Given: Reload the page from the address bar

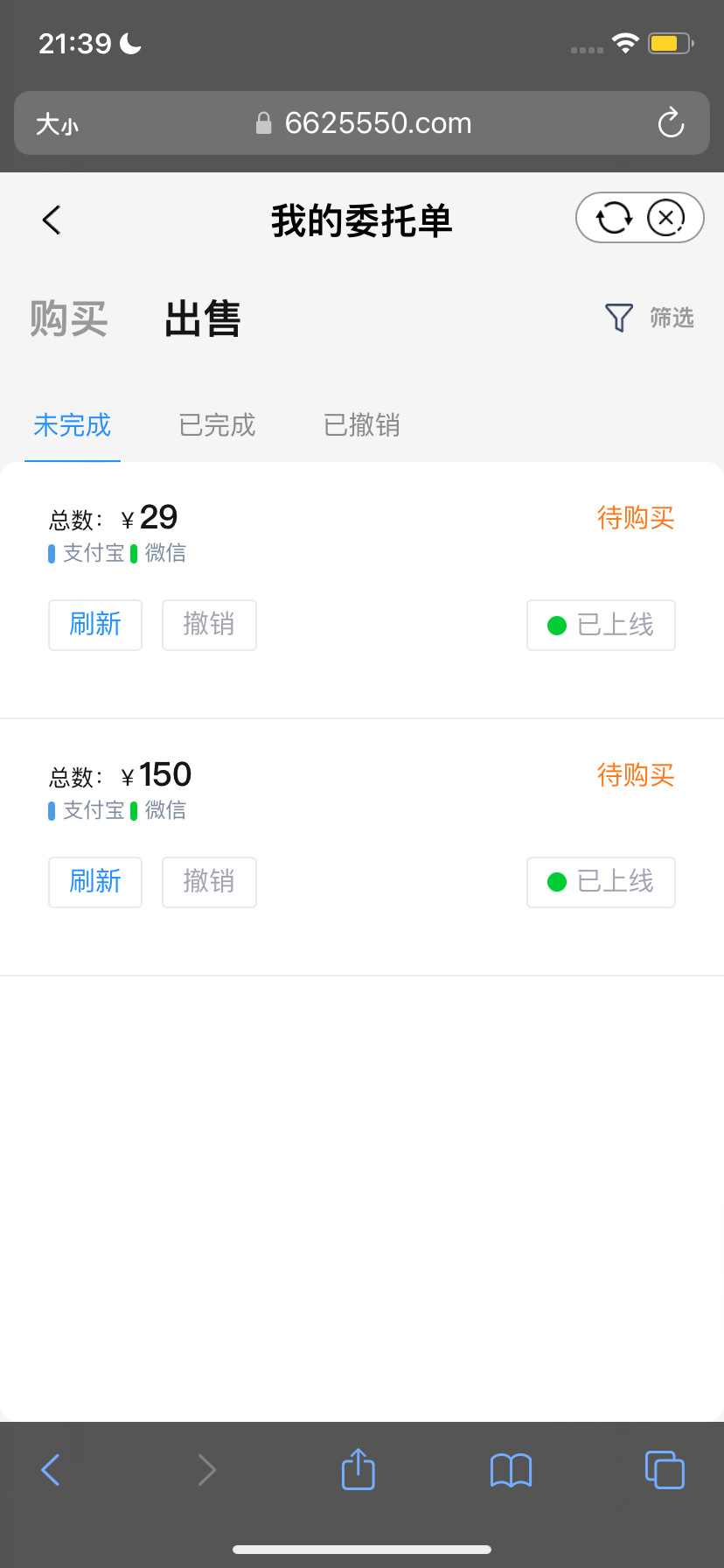Looking at the screenshot, I should 671,123.
